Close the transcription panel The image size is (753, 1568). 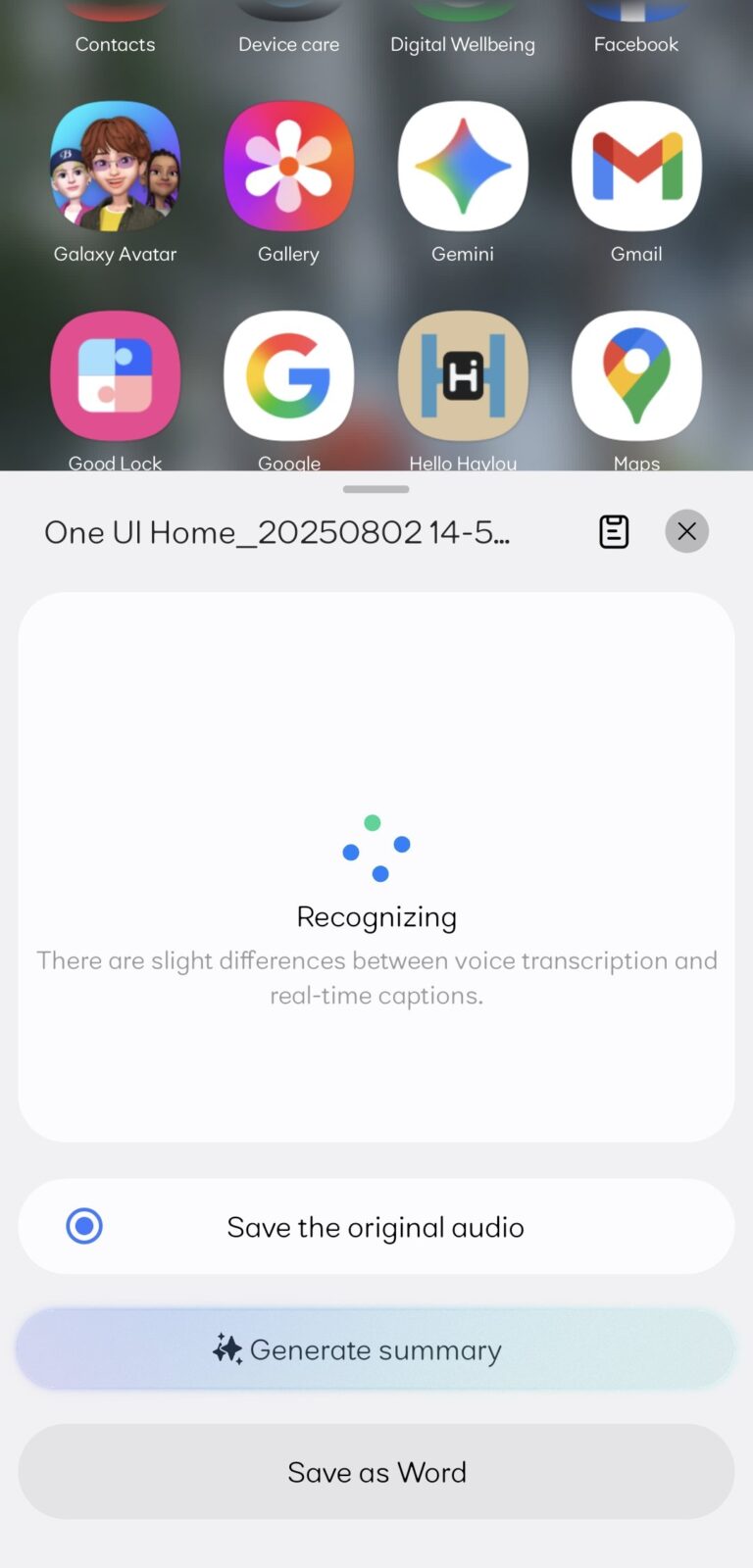(686, 531)
